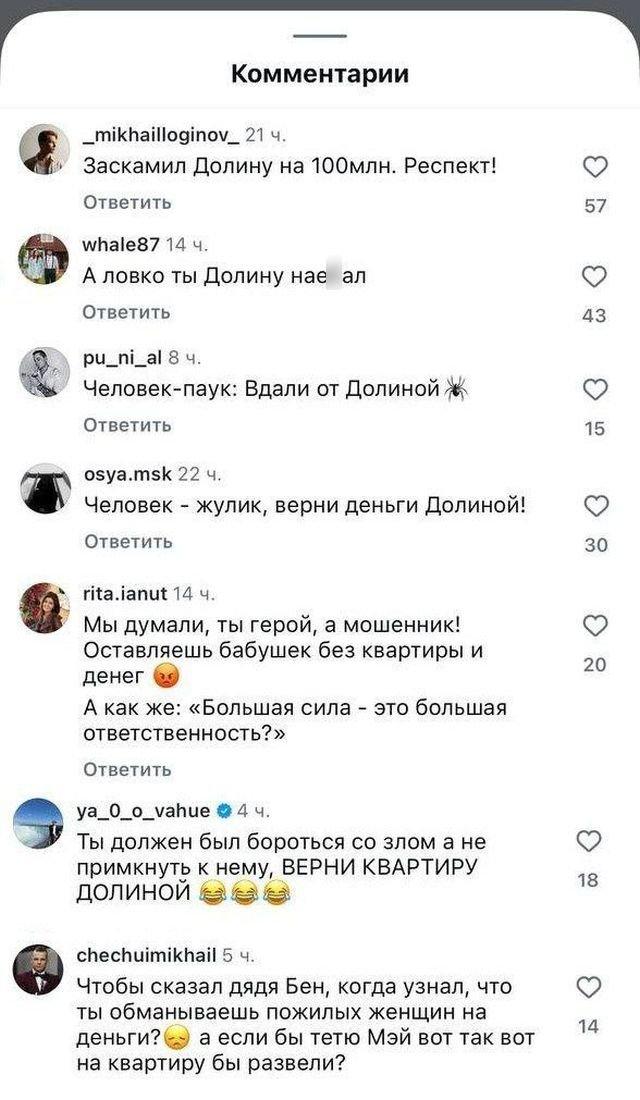Reply to pu_ni_al's comment

127,426
